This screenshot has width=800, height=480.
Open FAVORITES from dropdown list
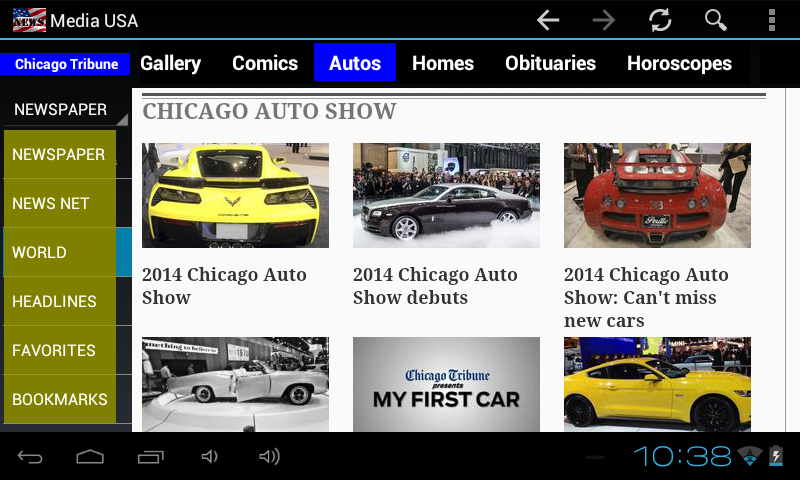tap(60, 350)
